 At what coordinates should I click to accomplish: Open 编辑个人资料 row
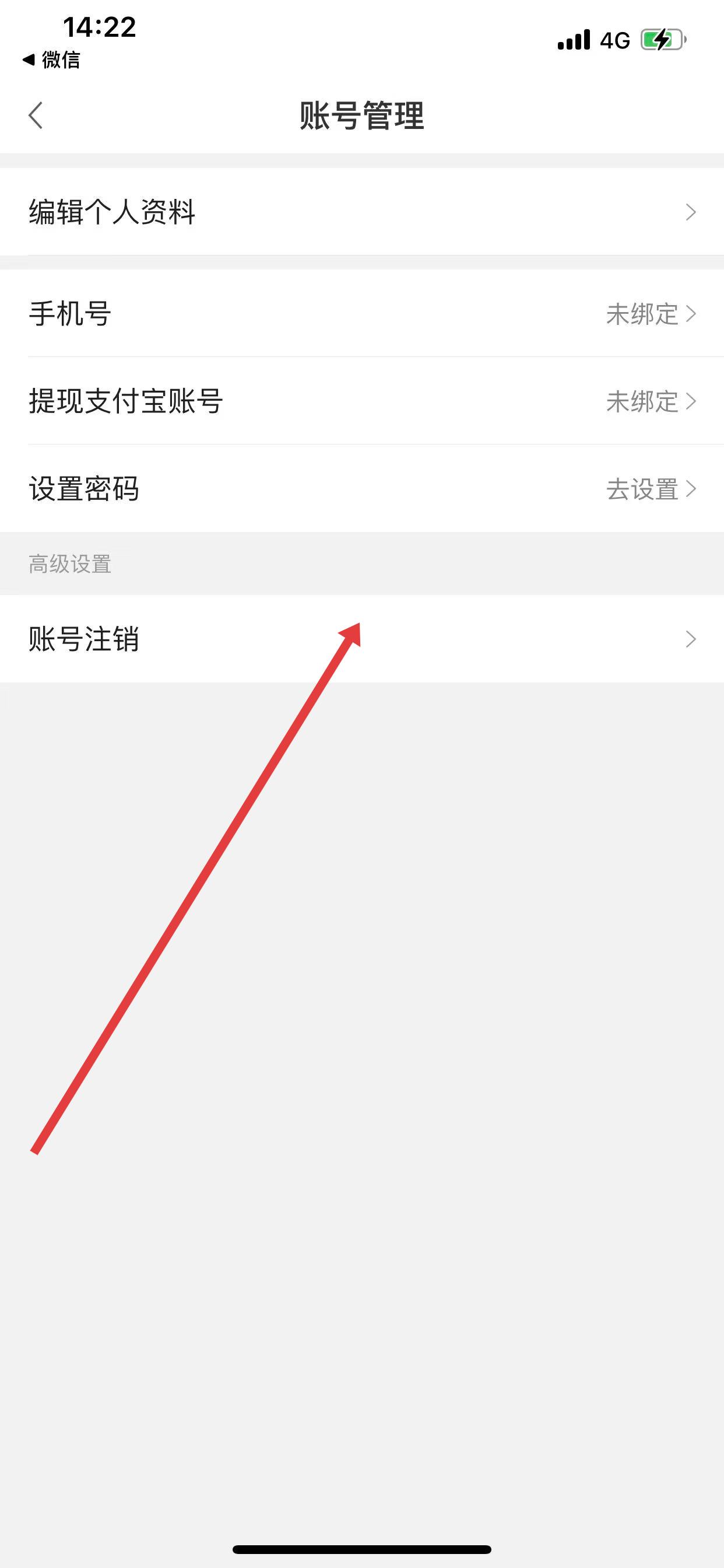361,212
